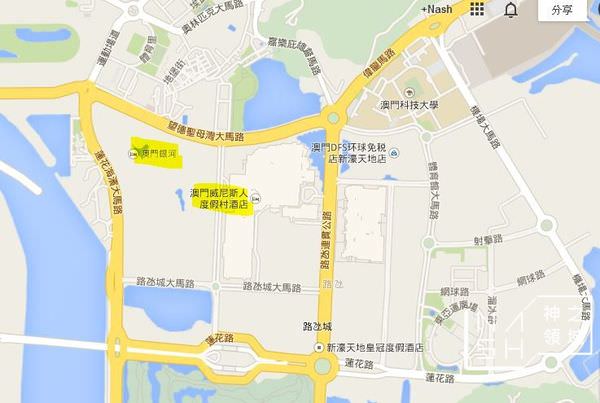
Task: Select the 新濠天地皇冠度假酒店 marker
Action: [x=317, y=348]
